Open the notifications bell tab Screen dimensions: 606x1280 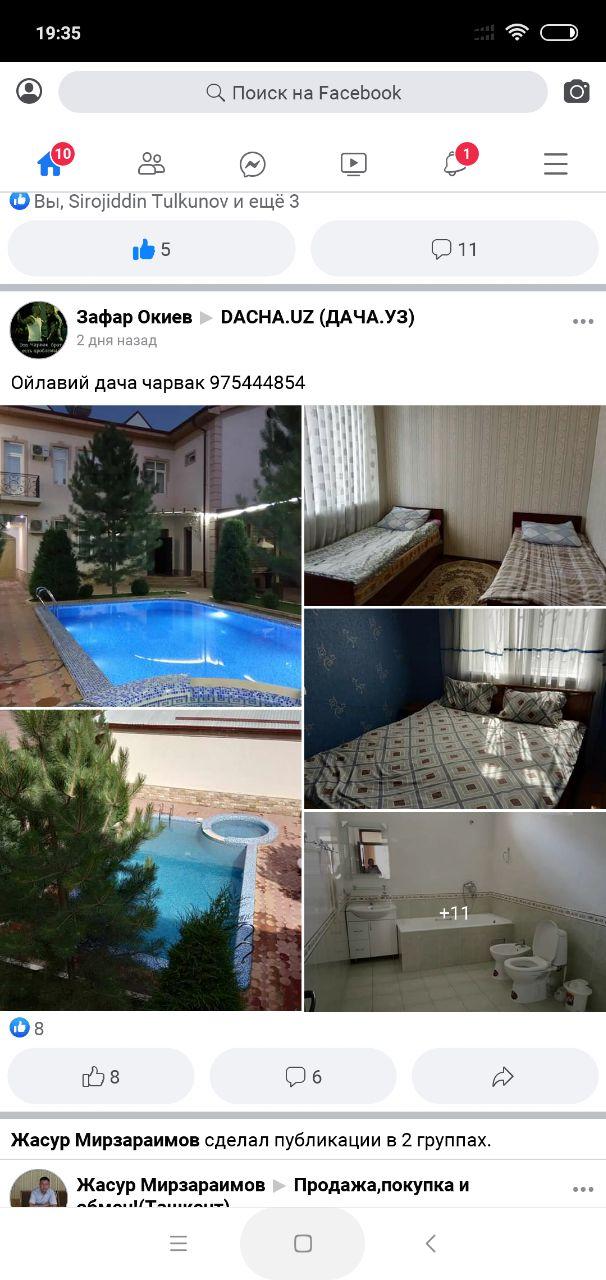(456, 162)
